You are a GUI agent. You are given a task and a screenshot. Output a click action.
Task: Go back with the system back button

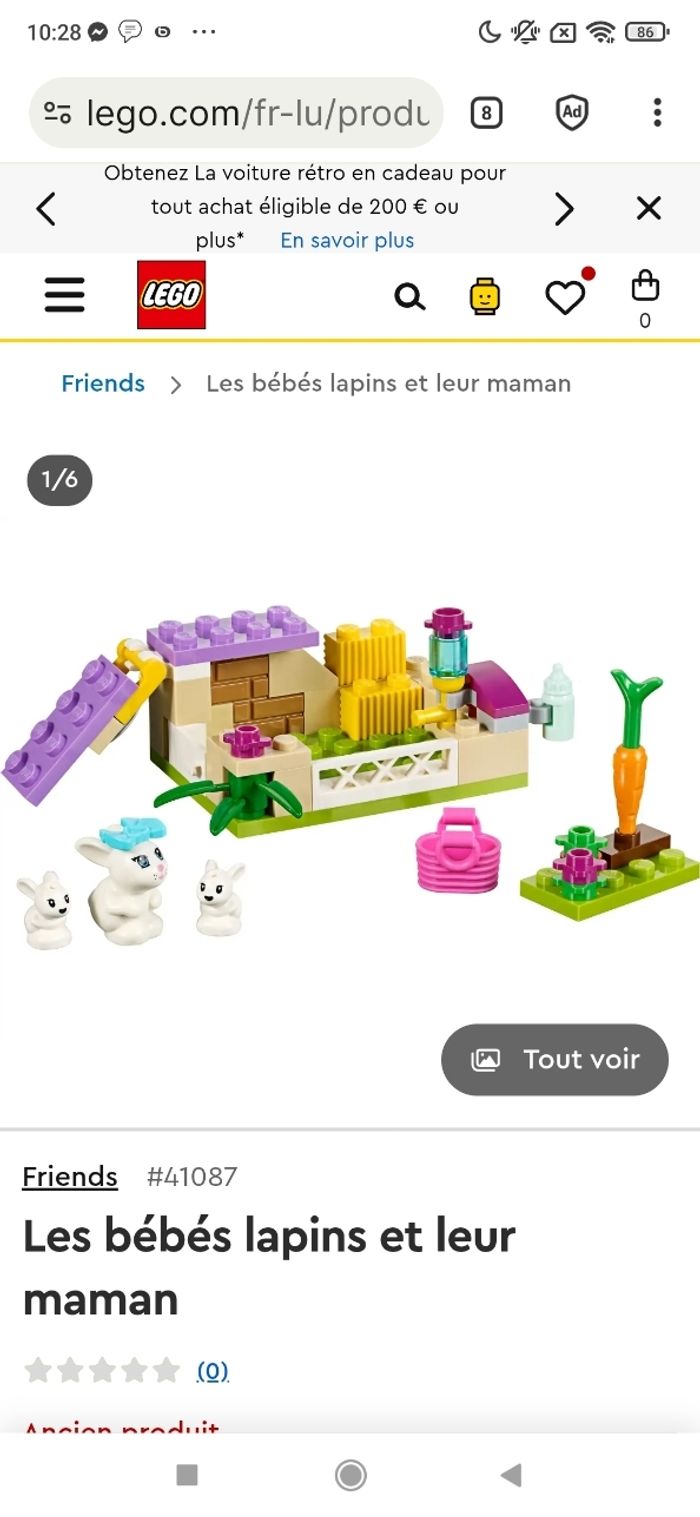tap(511, 1475)
